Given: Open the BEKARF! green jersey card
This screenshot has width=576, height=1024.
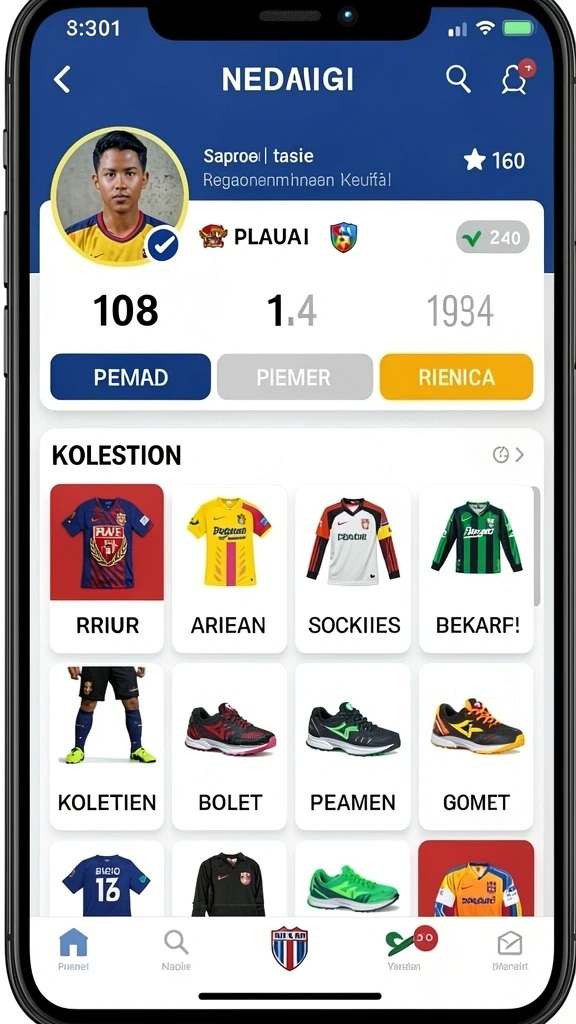Looking at the screenshot, I should coord(477,568).
